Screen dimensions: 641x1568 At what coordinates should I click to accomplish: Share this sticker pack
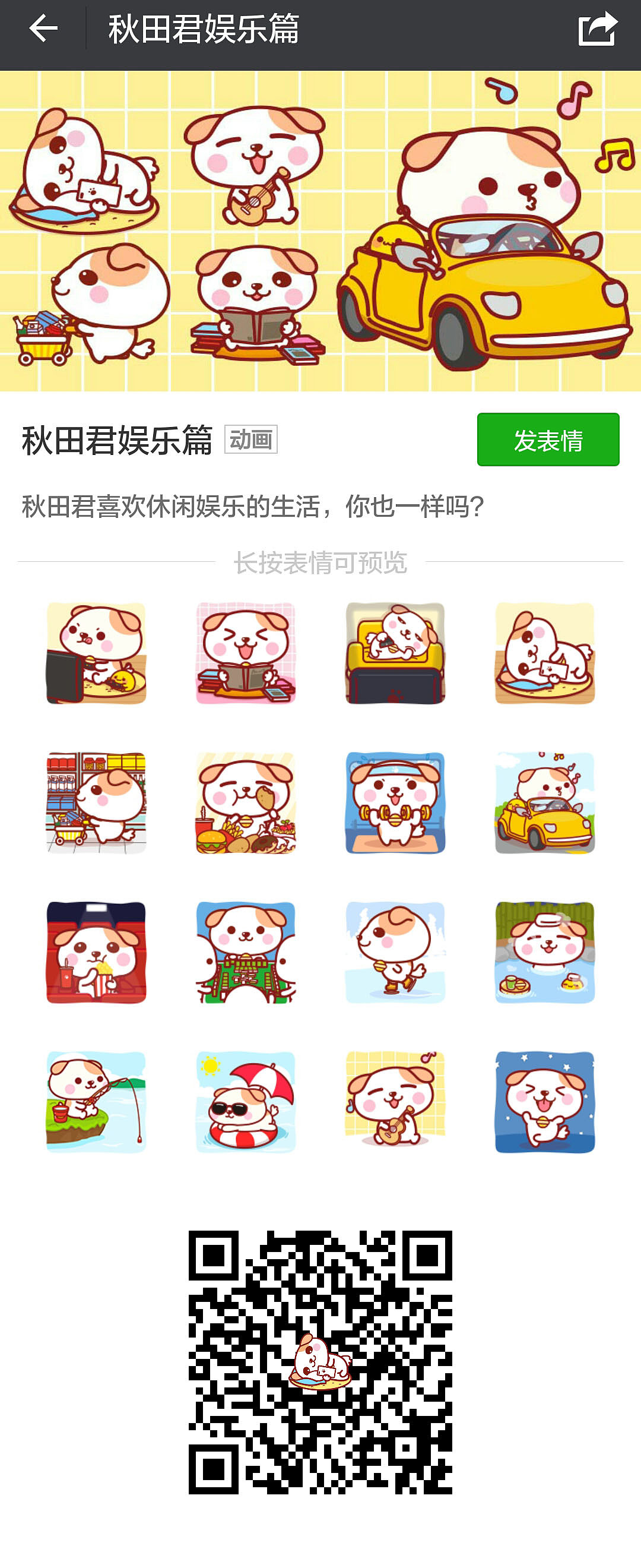597,29
